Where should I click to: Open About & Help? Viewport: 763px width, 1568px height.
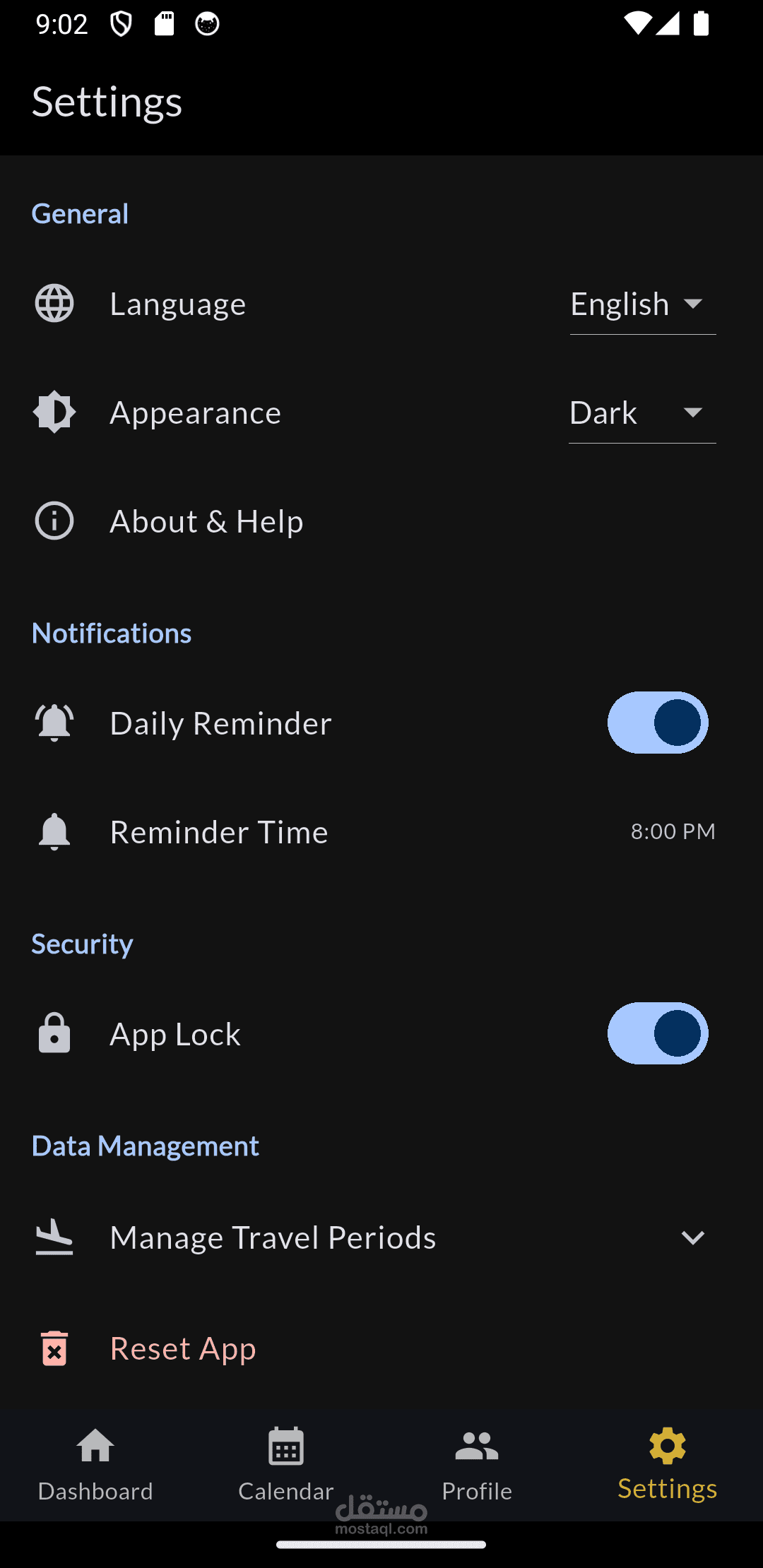click(206, 522)
